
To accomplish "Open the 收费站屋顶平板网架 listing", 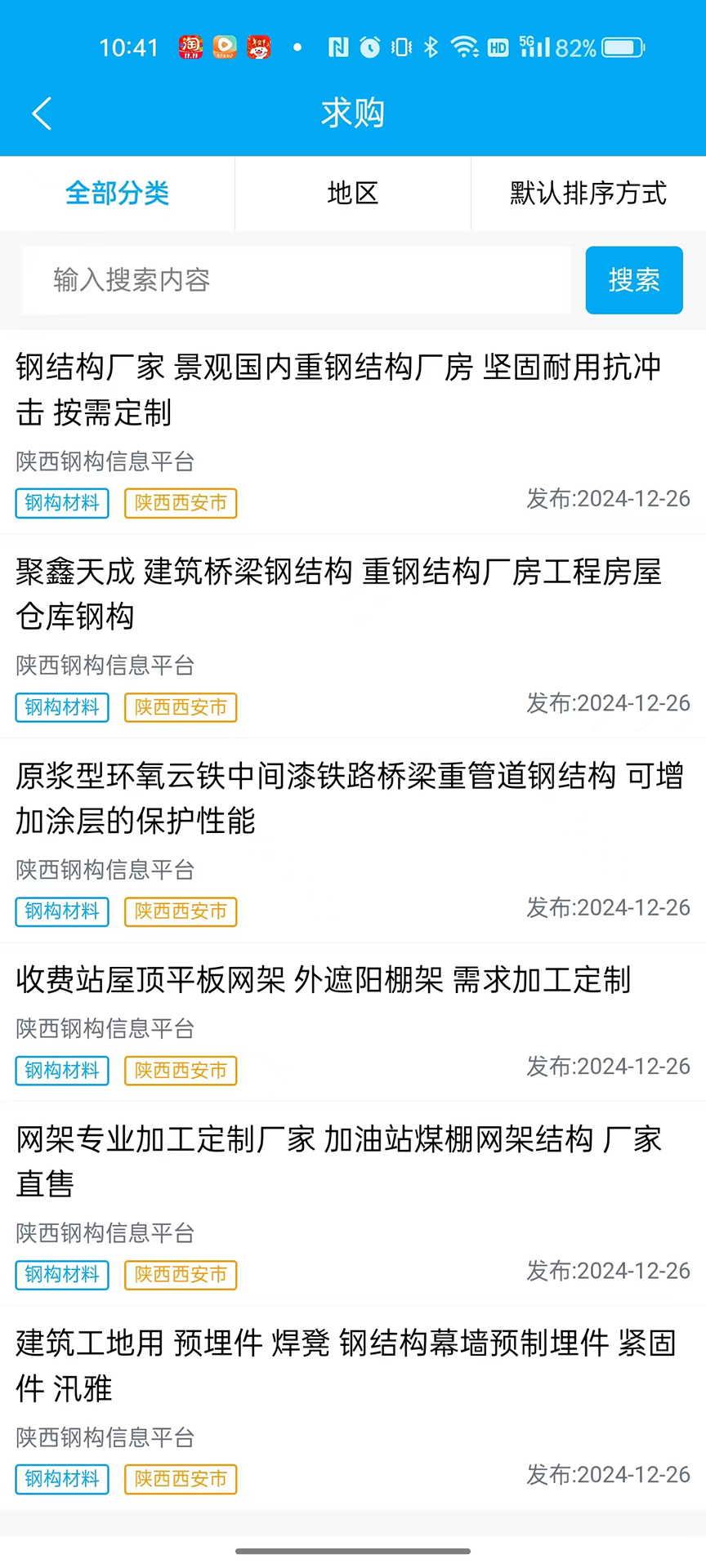I will tap(323, 981).
